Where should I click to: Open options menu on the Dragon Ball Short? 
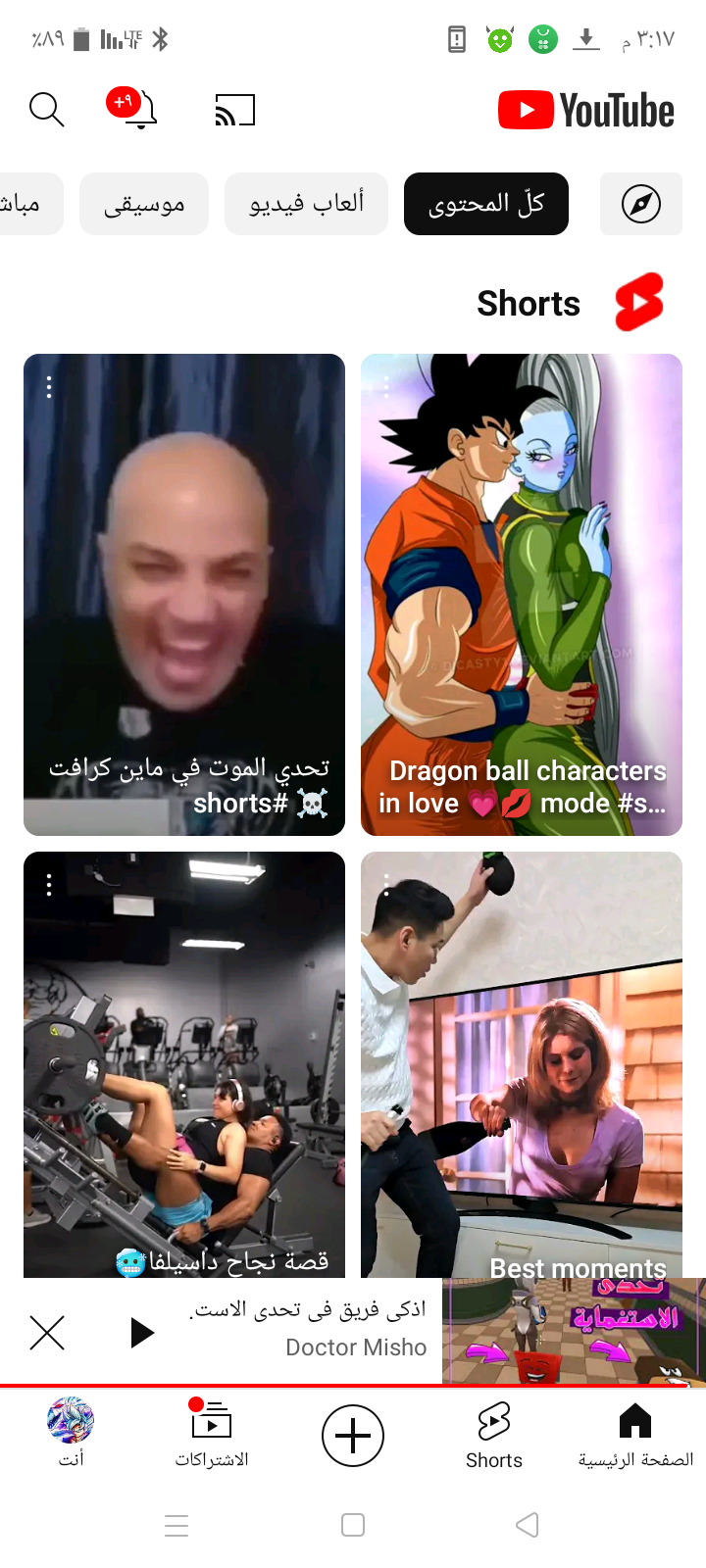tap(387, 387)
